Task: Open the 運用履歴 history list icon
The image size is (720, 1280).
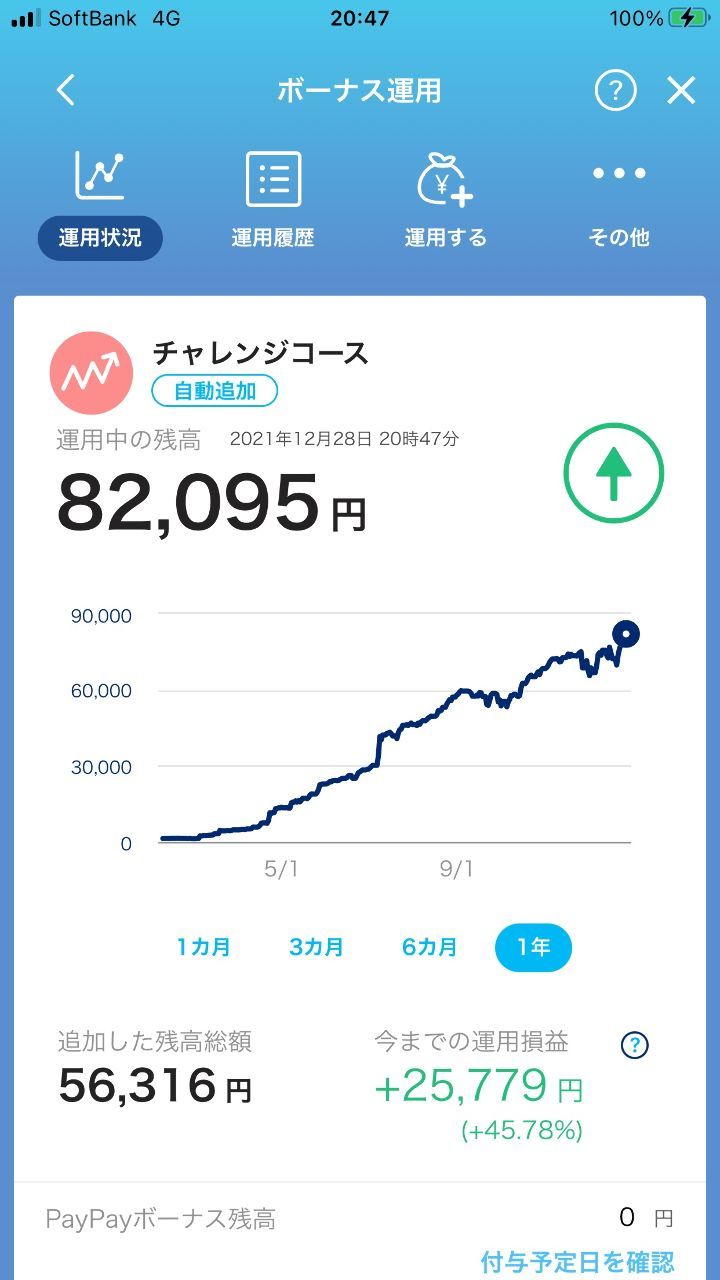Action: click(x=271, y=175)
